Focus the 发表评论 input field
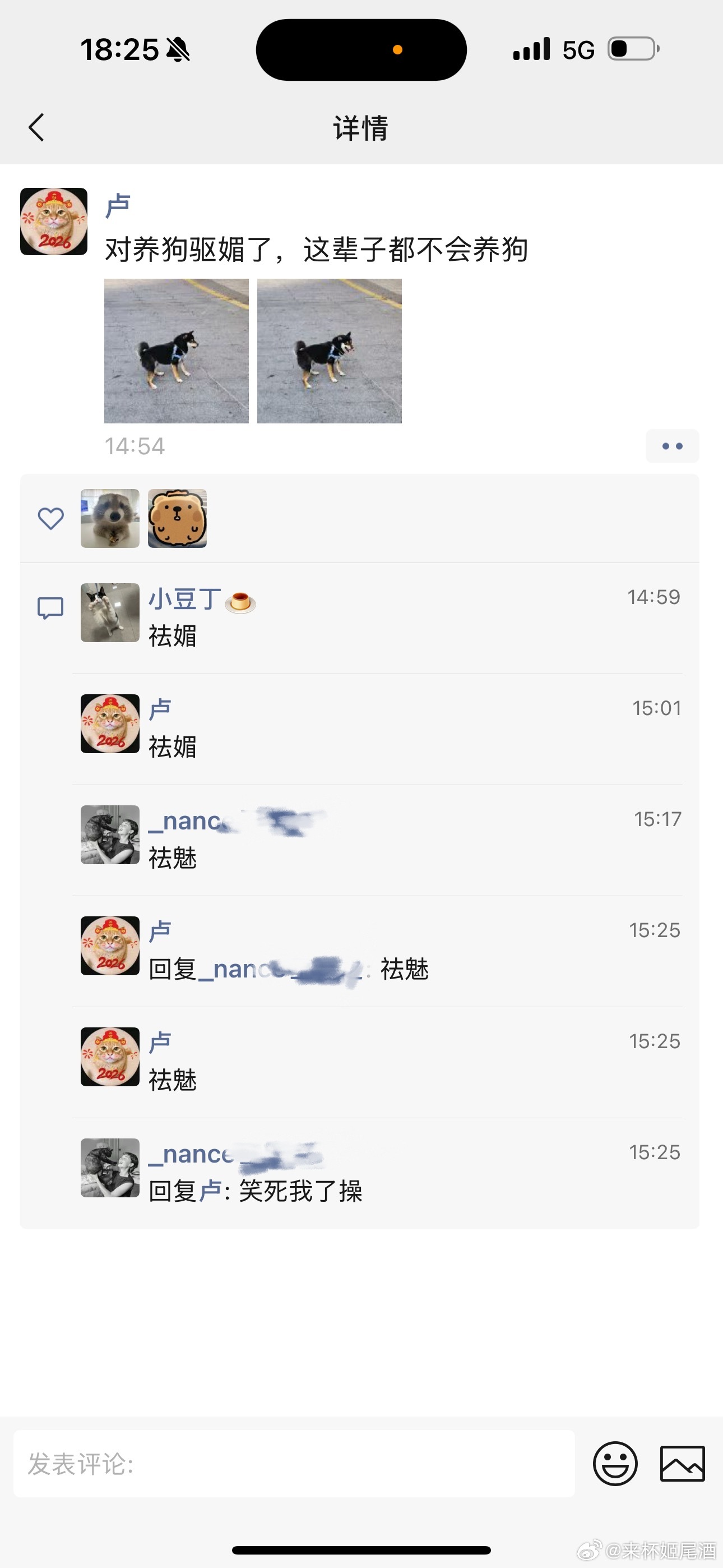This screenshot has height=1568, width=723. click(294, 1464)
